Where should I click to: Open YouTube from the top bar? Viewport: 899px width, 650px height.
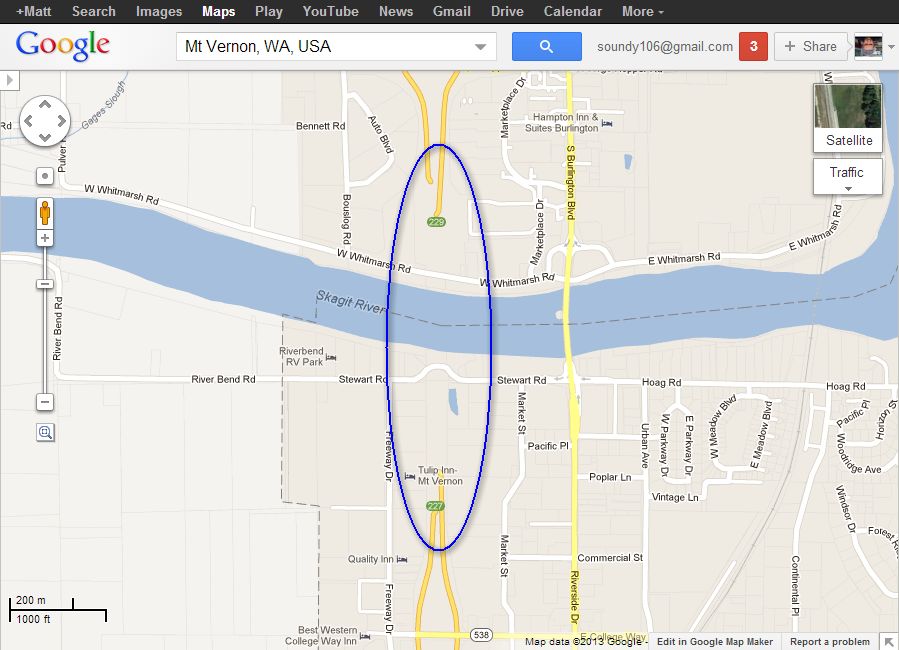pos(330,11)
